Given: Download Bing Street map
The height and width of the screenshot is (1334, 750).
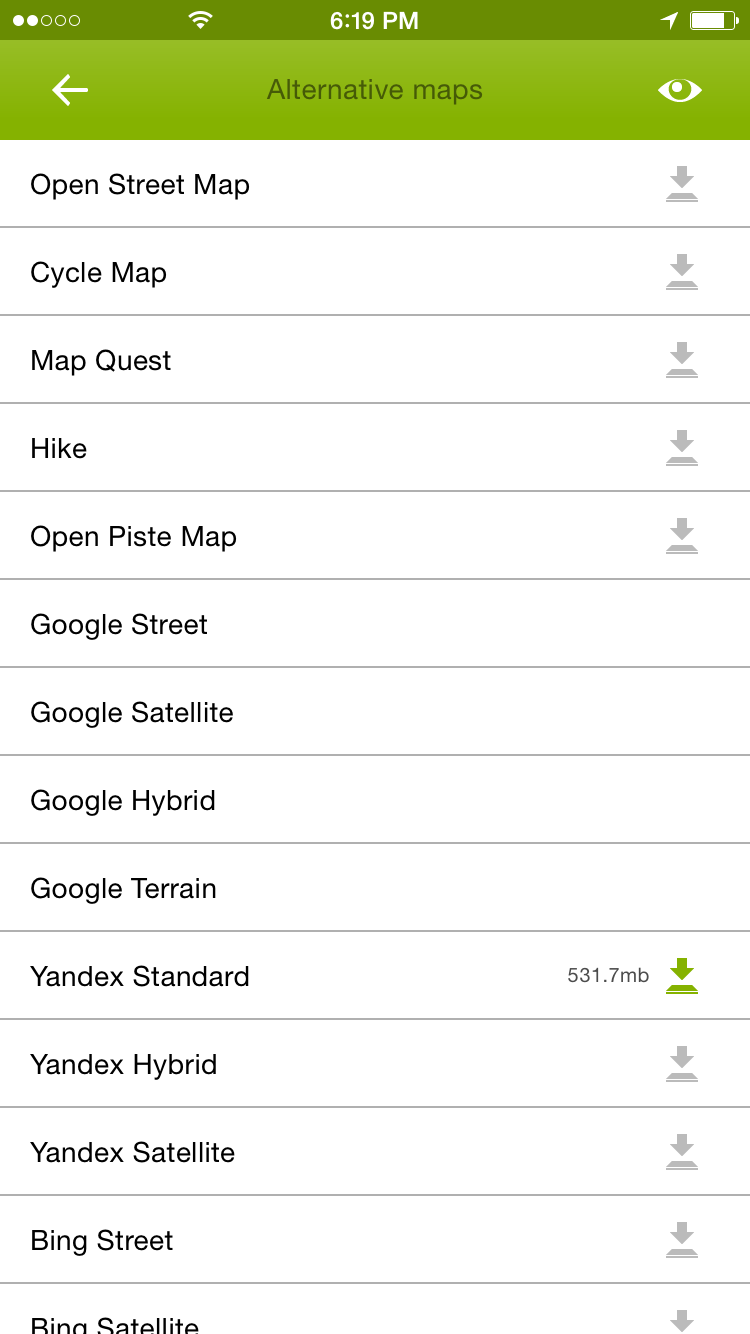Looking at the screenshot, I should [682, 1240].
